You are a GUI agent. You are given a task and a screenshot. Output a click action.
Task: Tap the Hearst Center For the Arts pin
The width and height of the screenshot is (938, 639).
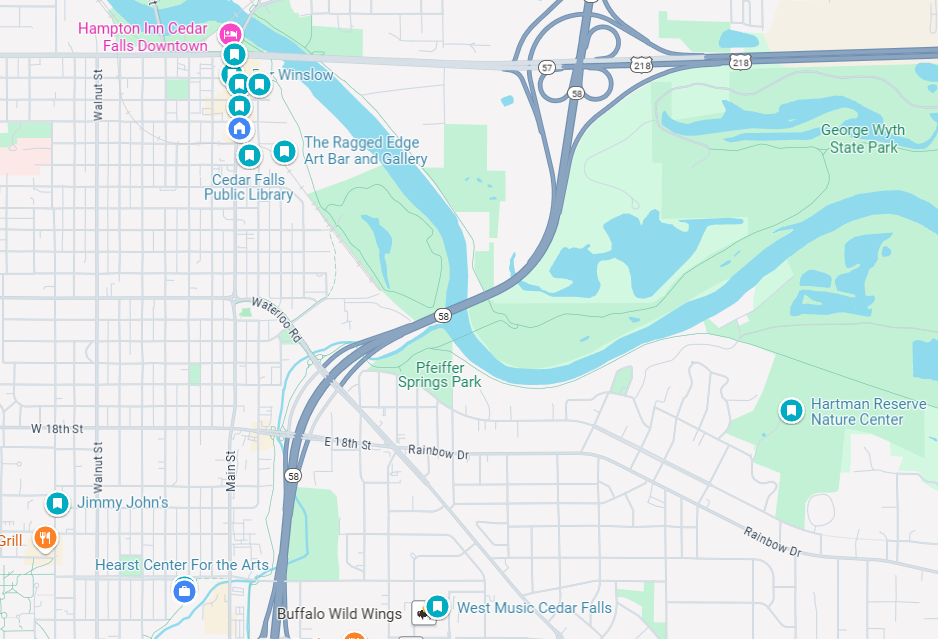pyautogui.click(x=184, y=590)
